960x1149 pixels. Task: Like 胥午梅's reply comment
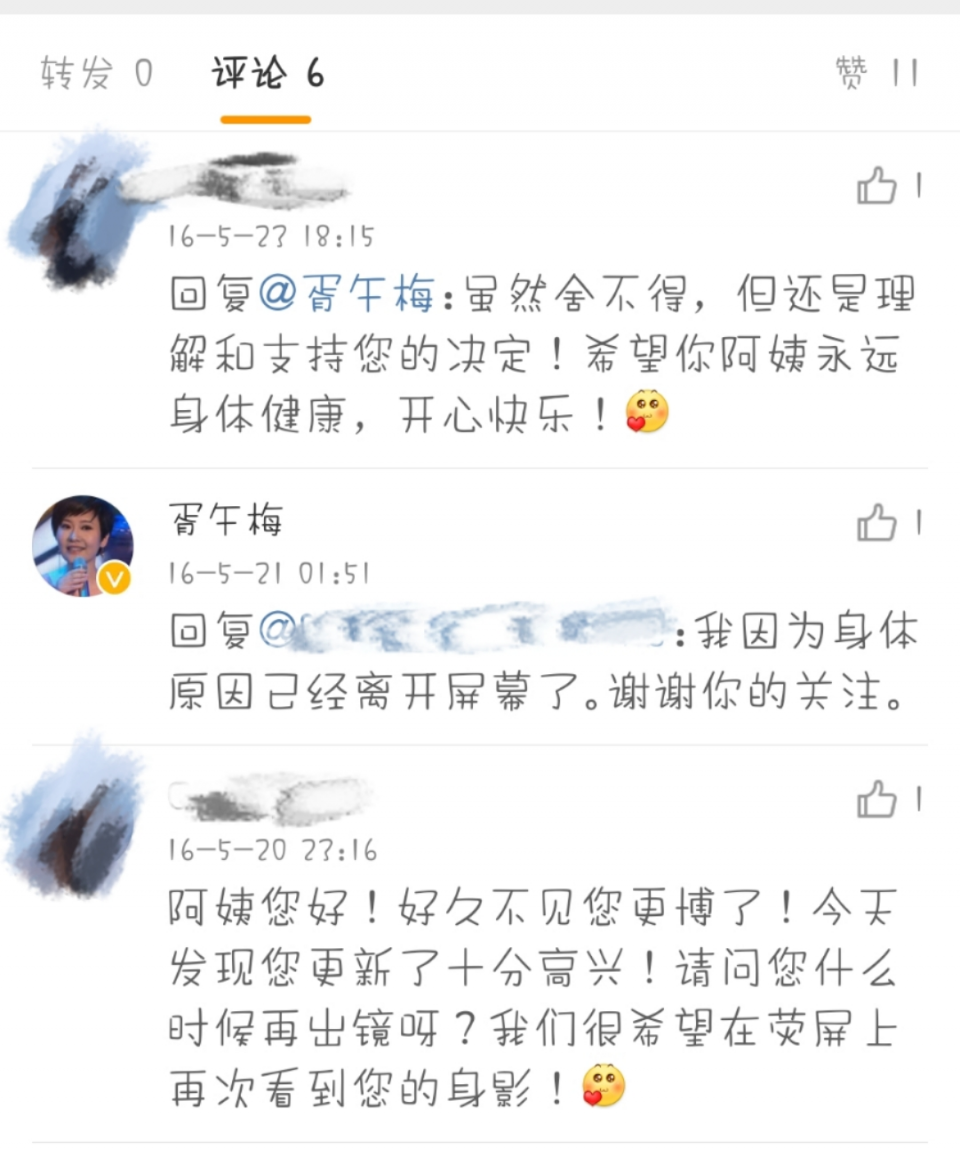tap(878, 522)
